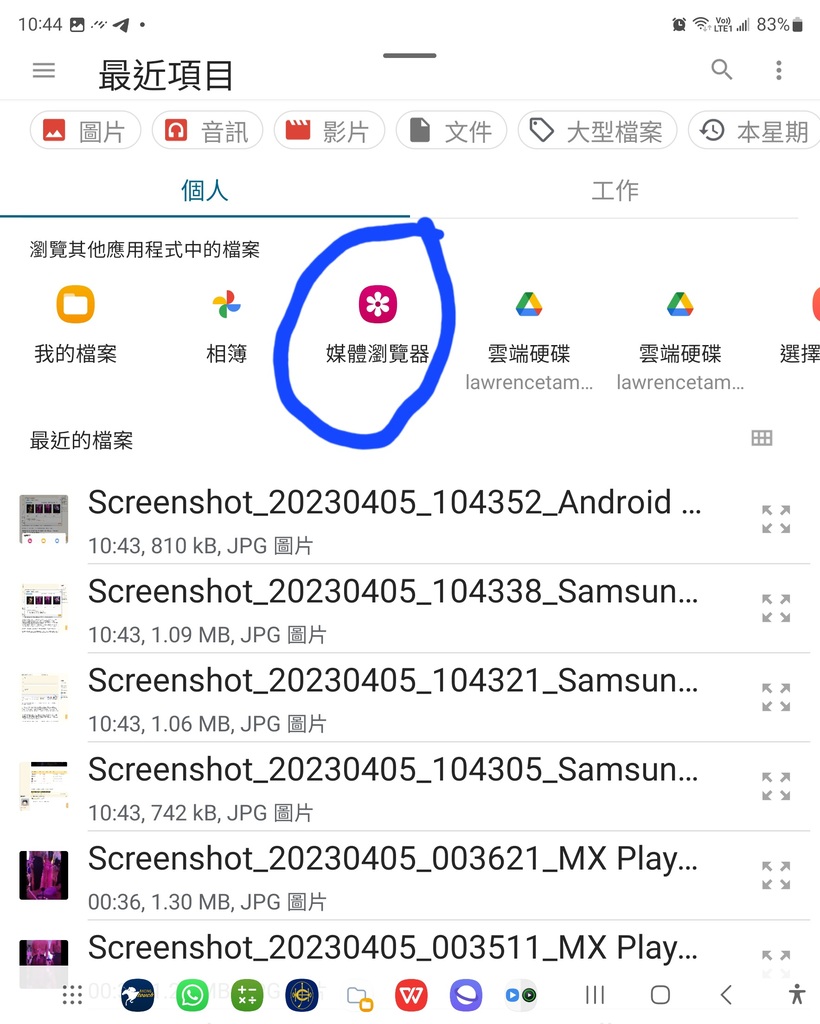Expand Screenshot_20230405_104338 preview

[775, 607]
